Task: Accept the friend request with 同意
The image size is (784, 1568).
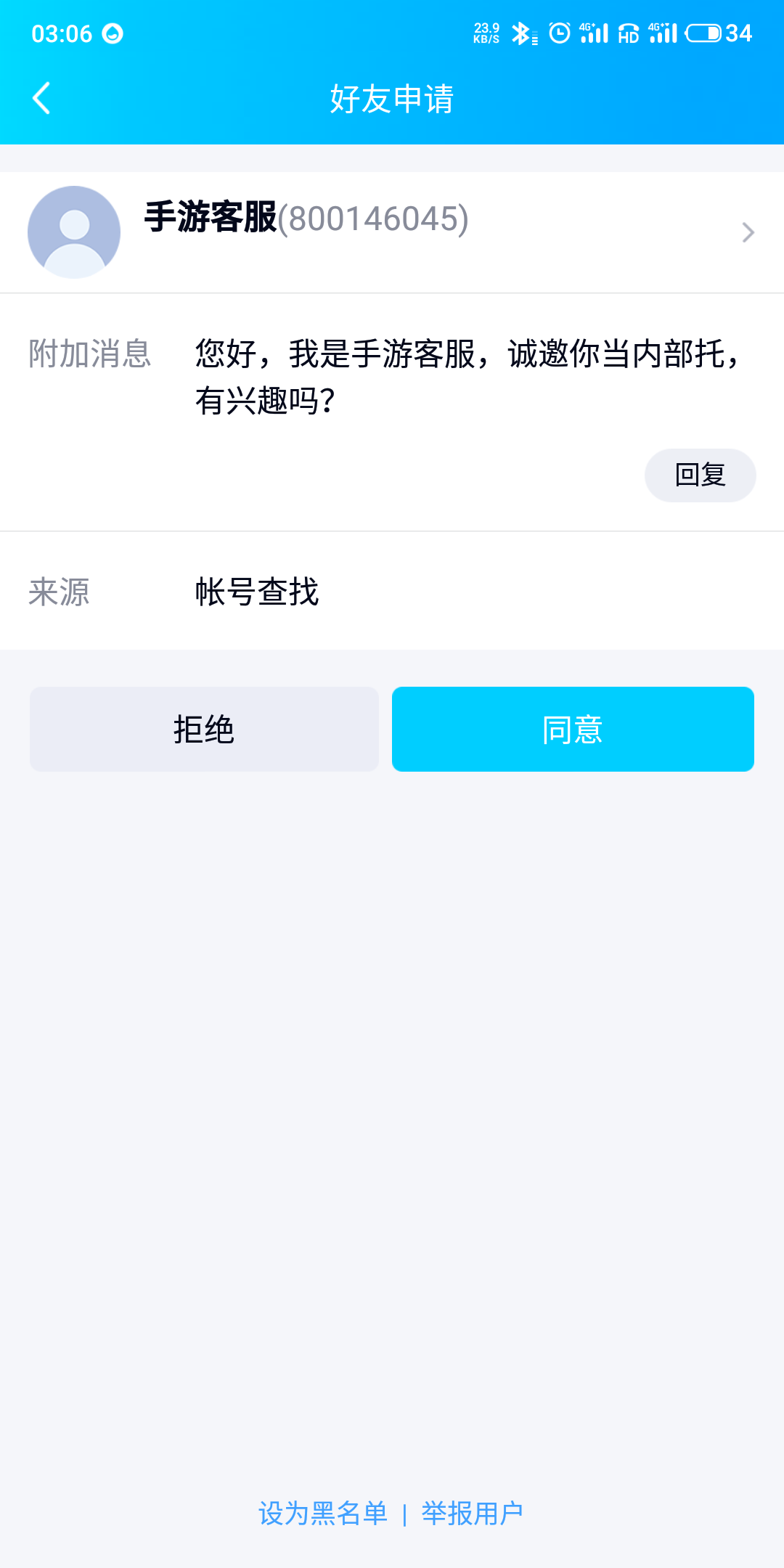Action: point(573,729)
